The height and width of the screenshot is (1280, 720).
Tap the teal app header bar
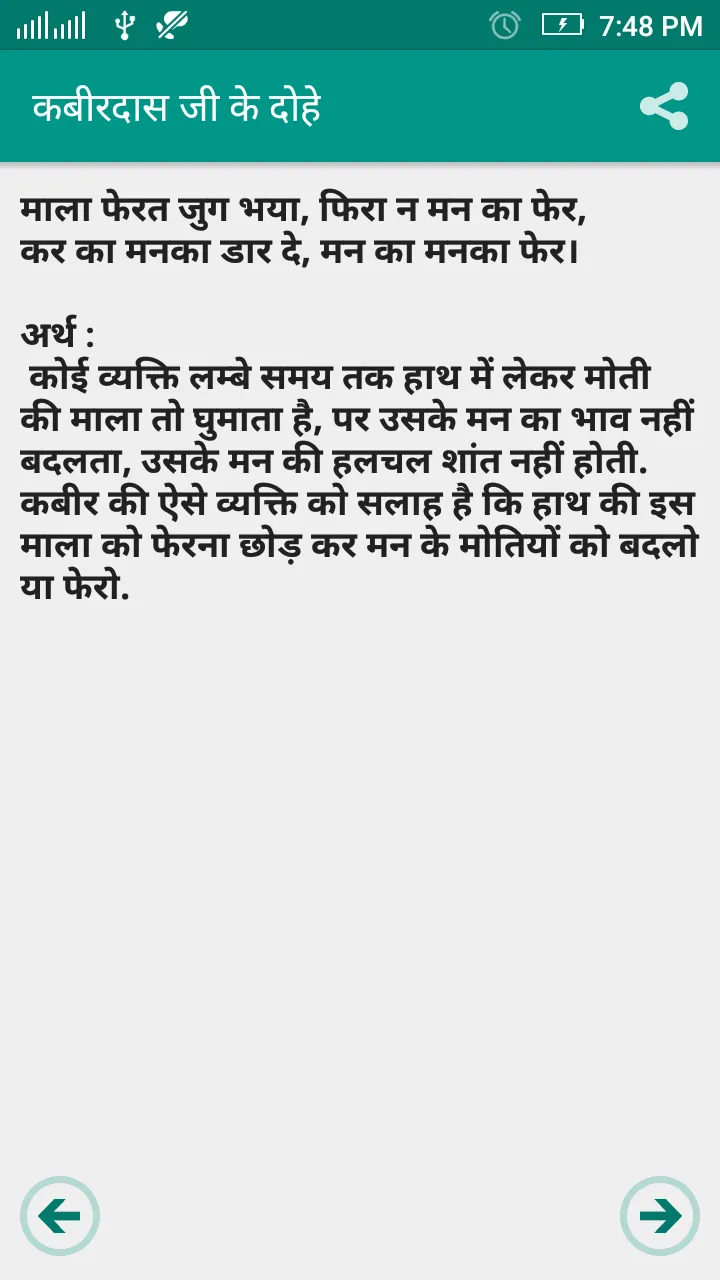[x=360, y=104]
